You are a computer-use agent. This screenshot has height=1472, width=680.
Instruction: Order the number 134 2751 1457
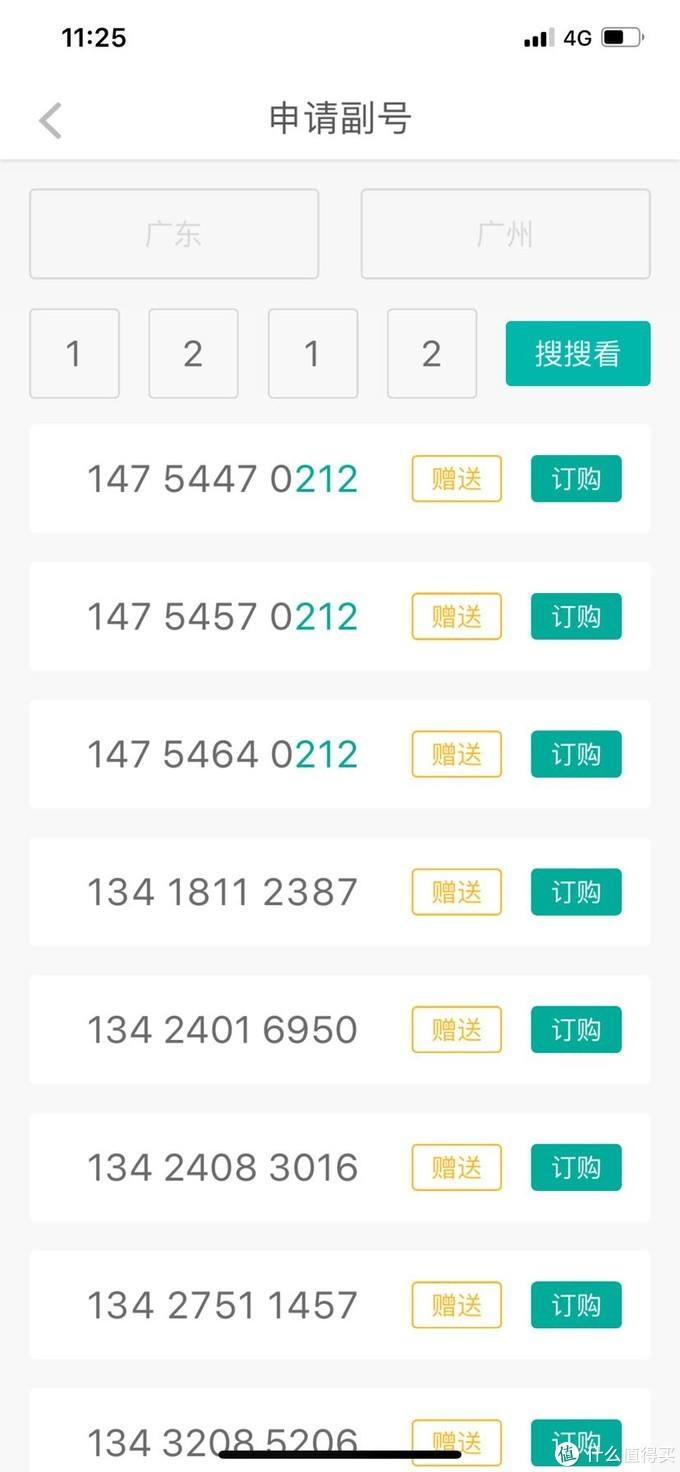click(x=576, y=1305)
